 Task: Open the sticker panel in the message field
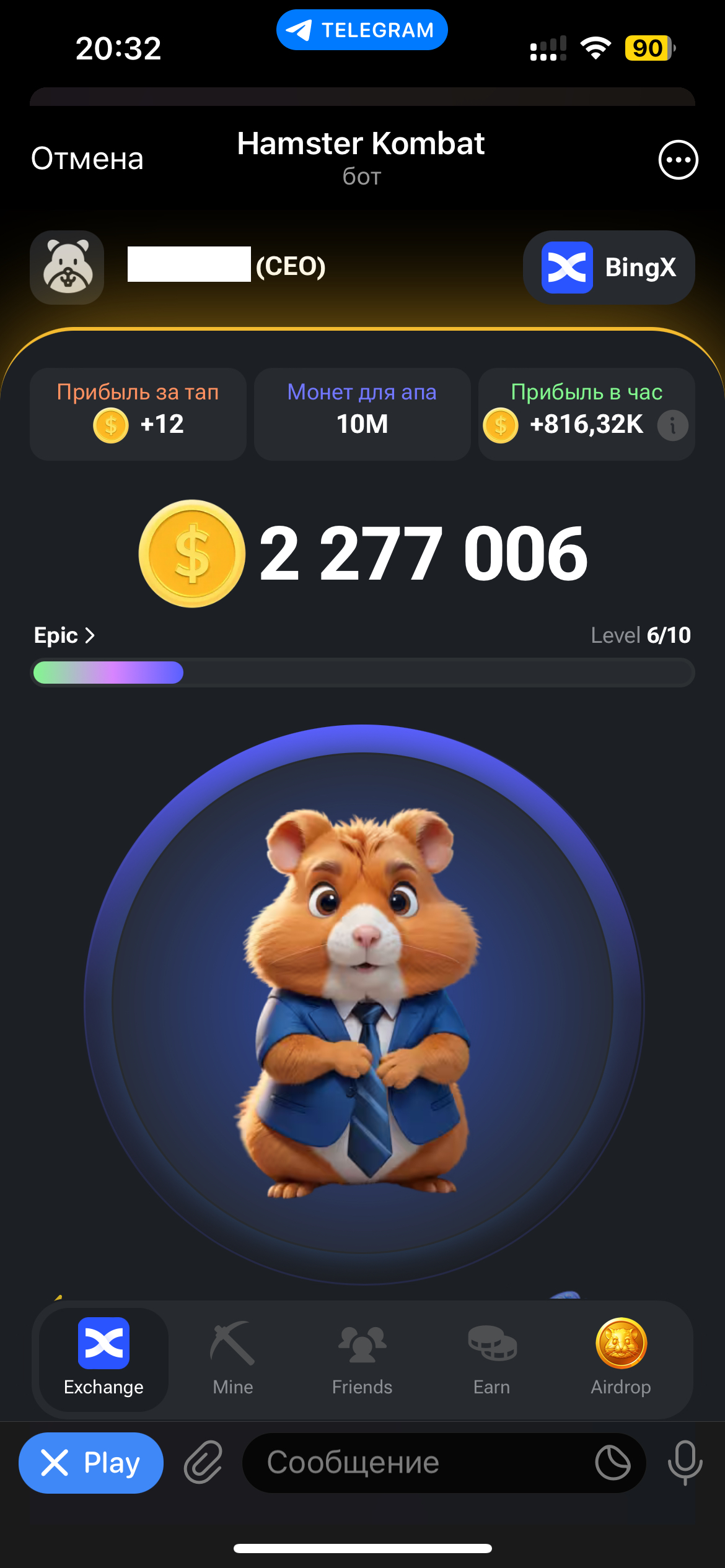tap(613, 1463)
